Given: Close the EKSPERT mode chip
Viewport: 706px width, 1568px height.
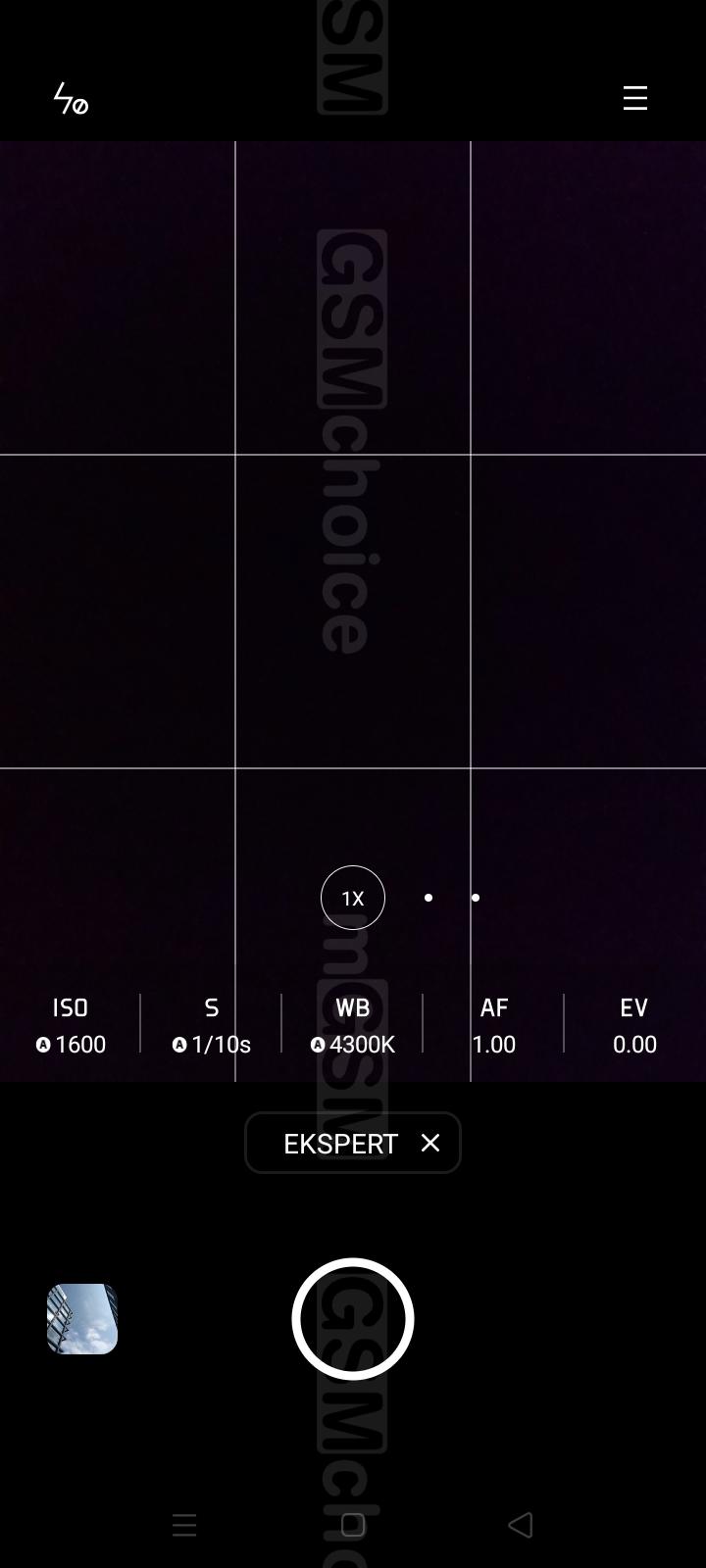Looking at the screenshot, I should tap(430, 1143).
